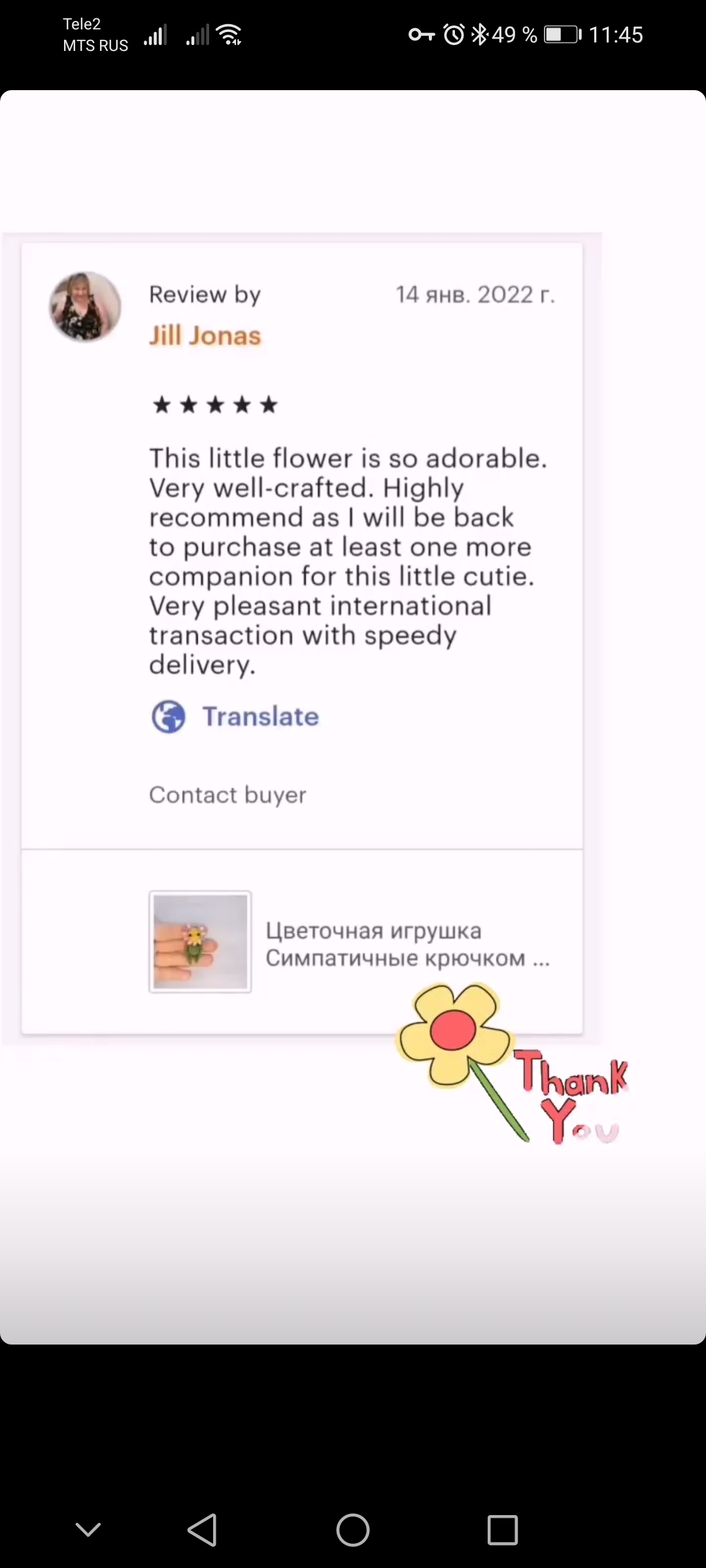Go back with the system back button

click(x=202, y=1529)
